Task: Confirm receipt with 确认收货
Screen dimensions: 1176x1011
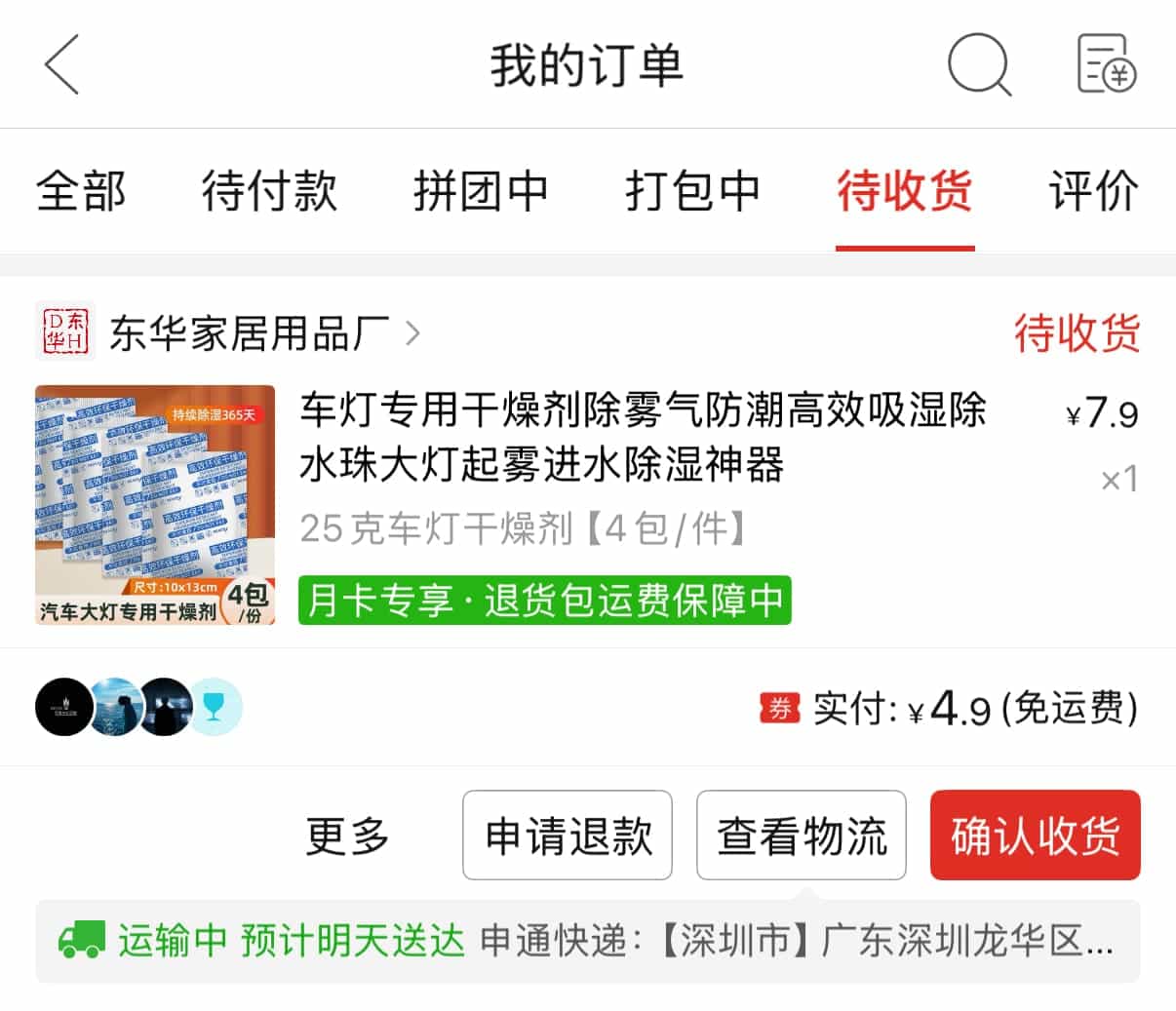Action: tap(1035, 836)
